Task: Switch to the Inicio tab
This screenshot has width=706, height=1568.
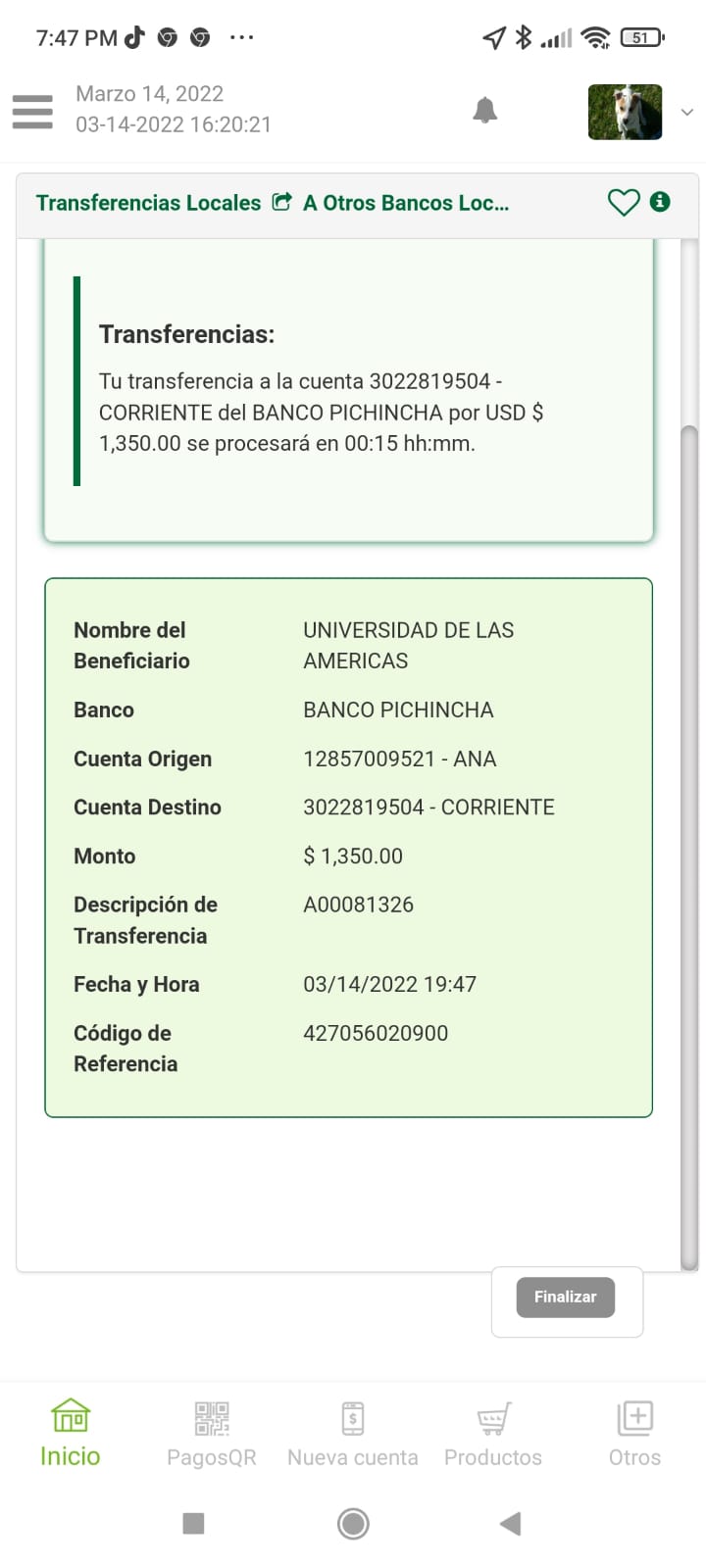Action: 71,1433
